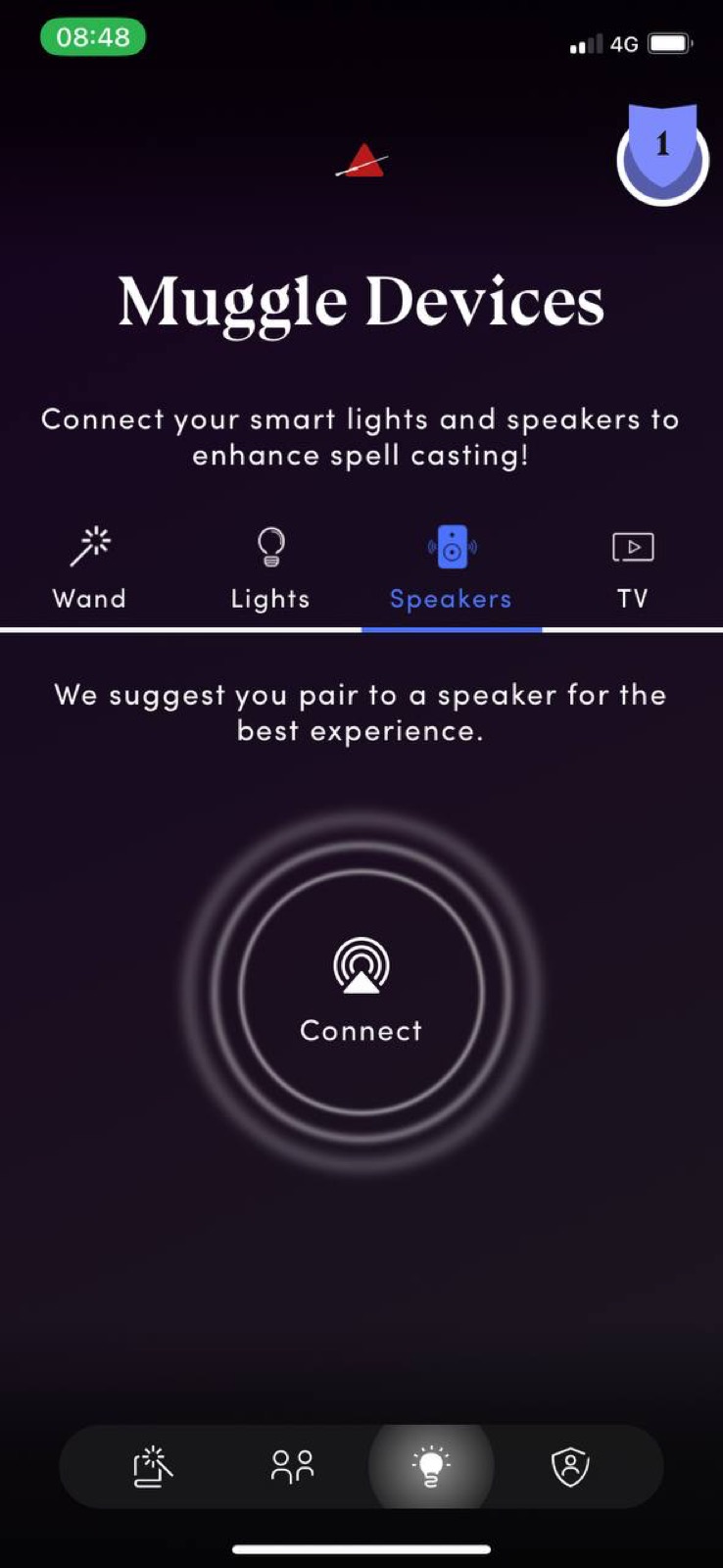
Task: Tap Connect to pair a speaker
Action: pos(361,991)
